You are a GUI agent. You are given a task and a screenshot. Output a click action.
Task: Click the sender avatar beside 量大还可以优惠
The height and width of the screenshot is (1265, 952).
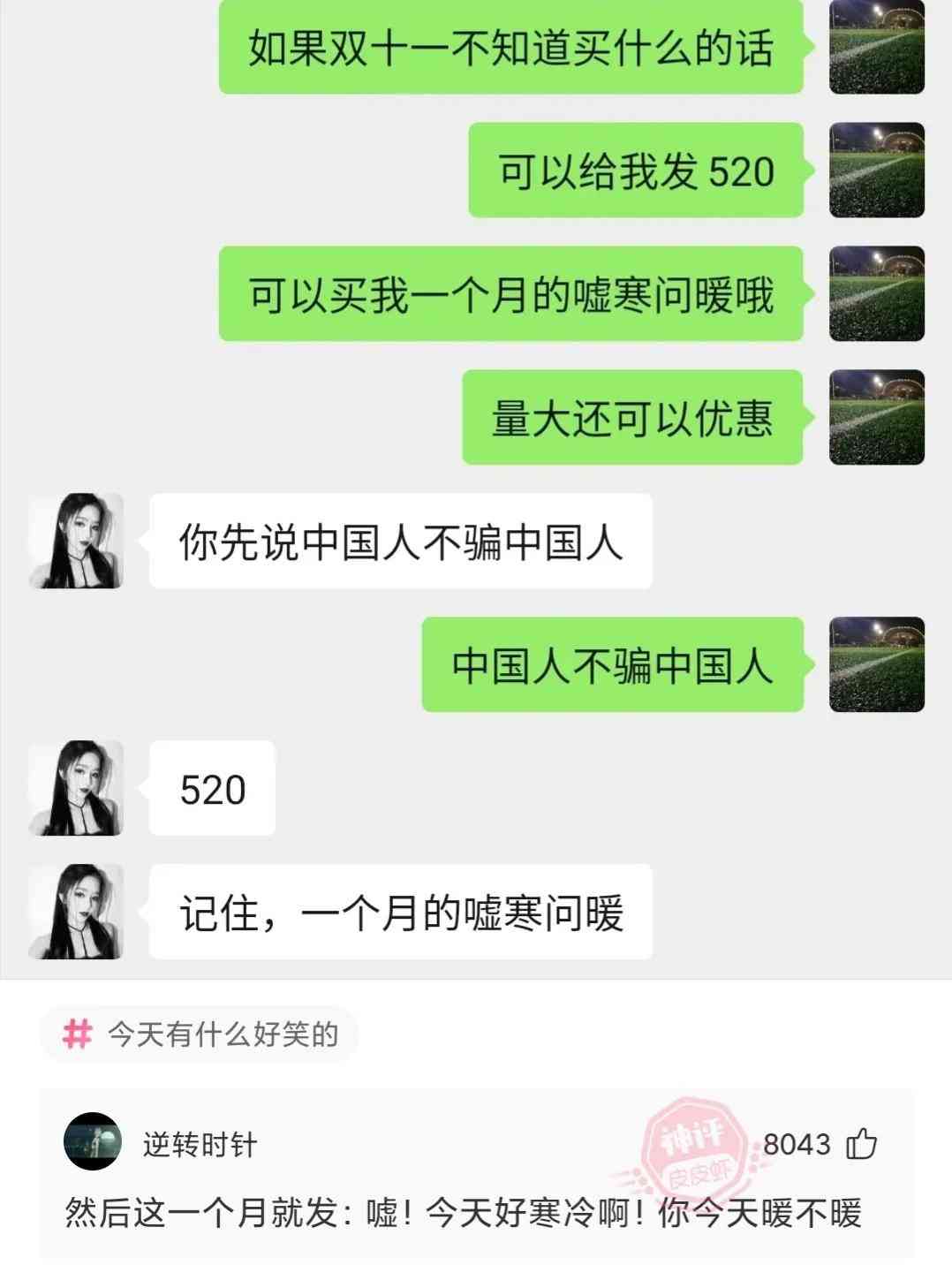click(x=878, y=416)
